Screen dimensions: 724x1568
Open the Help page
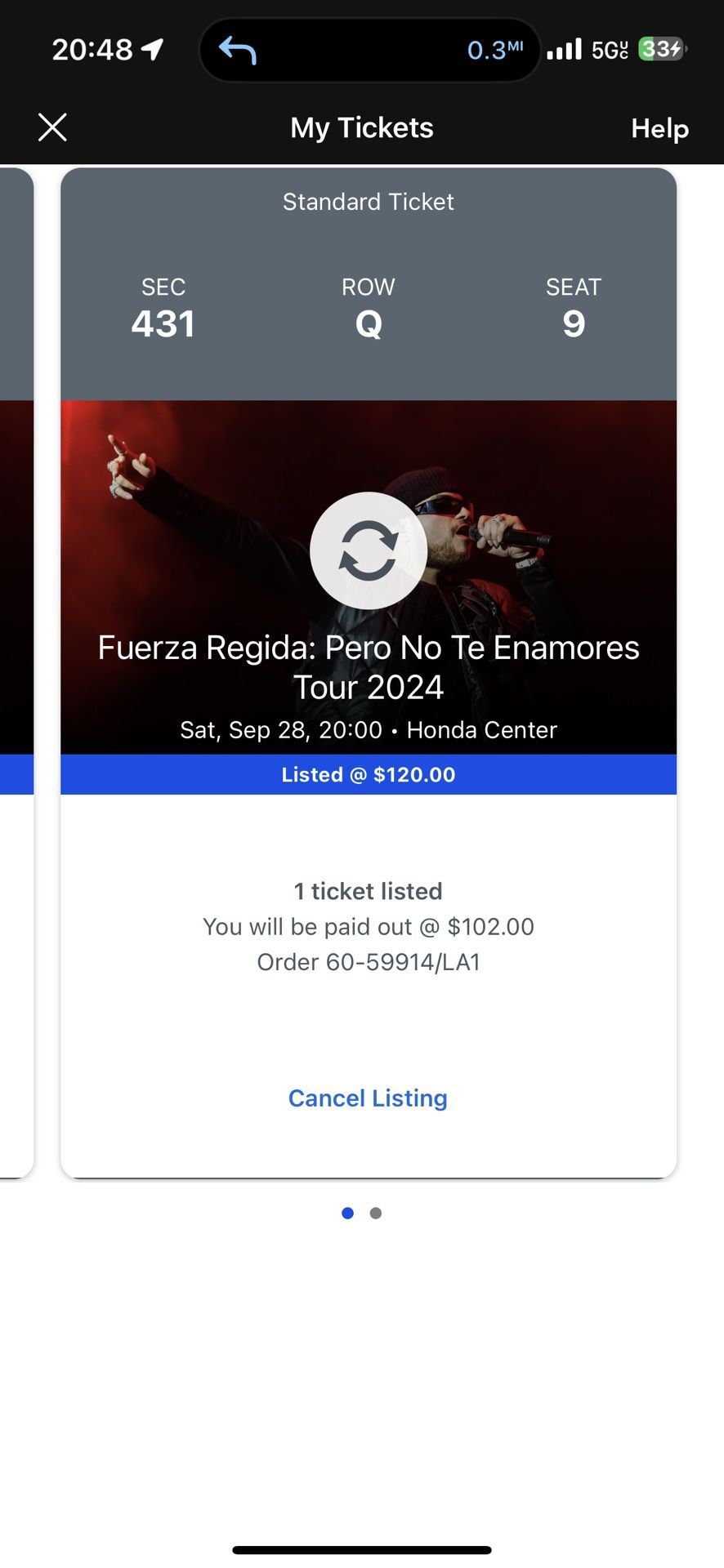[659, 128]
